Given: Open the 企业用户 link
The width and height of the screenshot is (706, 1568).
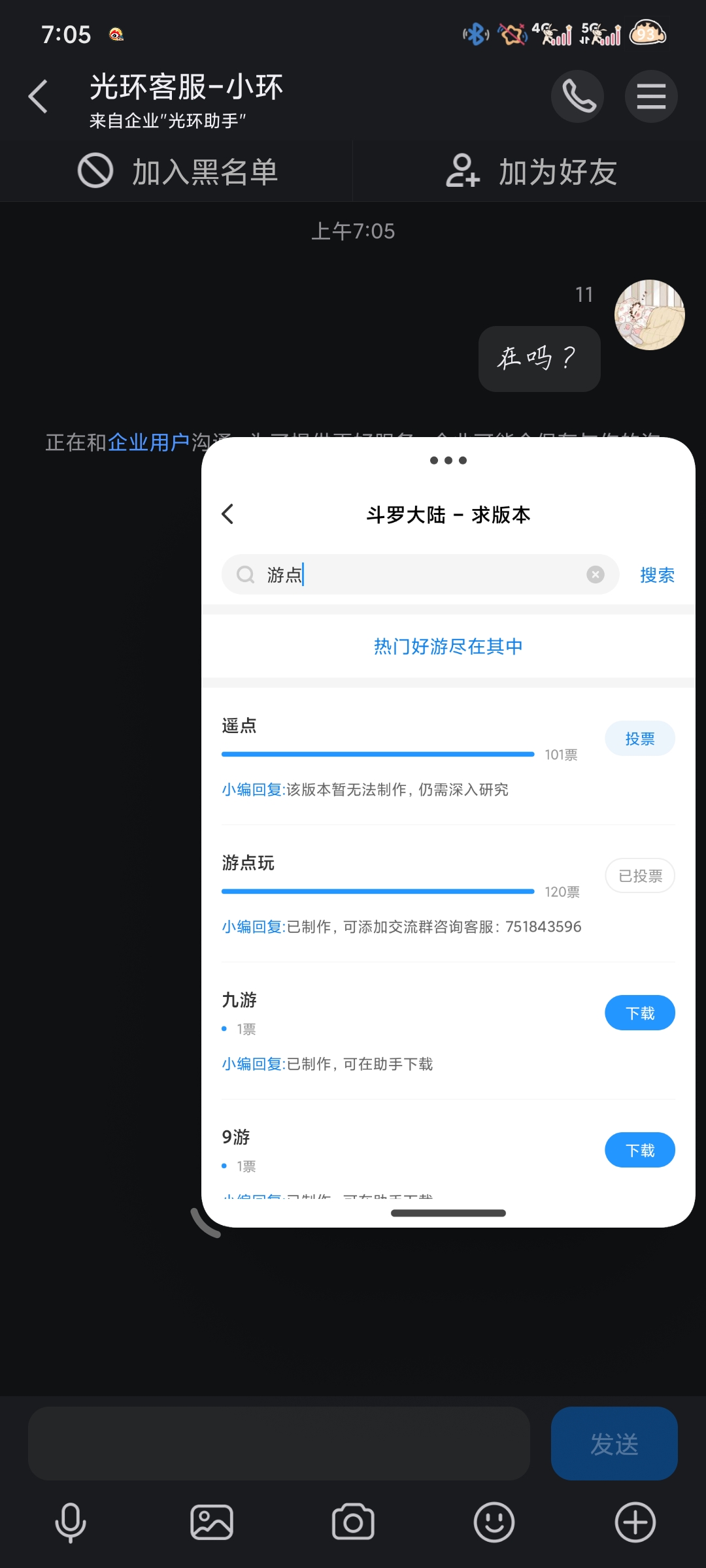Looking at the screenshot, I should click(148, 442).
